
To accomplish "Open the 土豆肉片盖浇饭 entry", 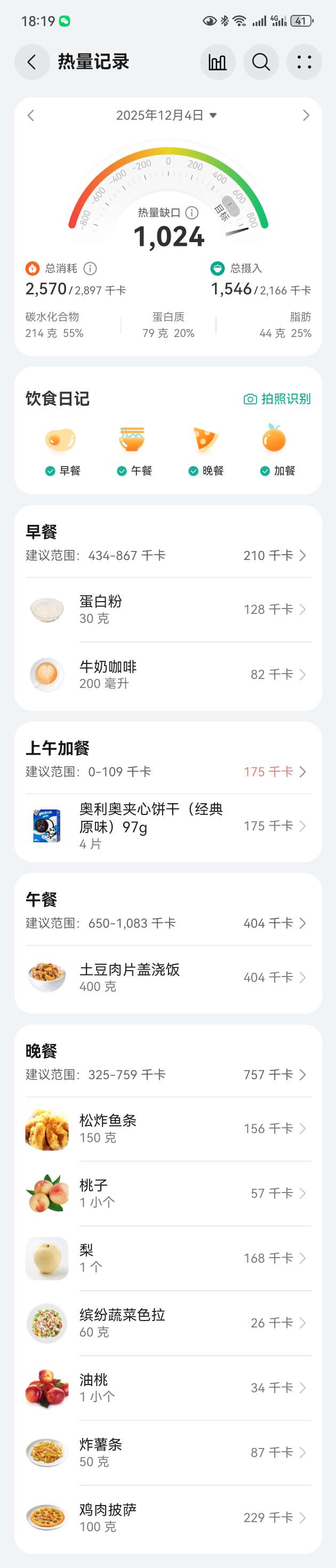I will click(x=168, y=978).
